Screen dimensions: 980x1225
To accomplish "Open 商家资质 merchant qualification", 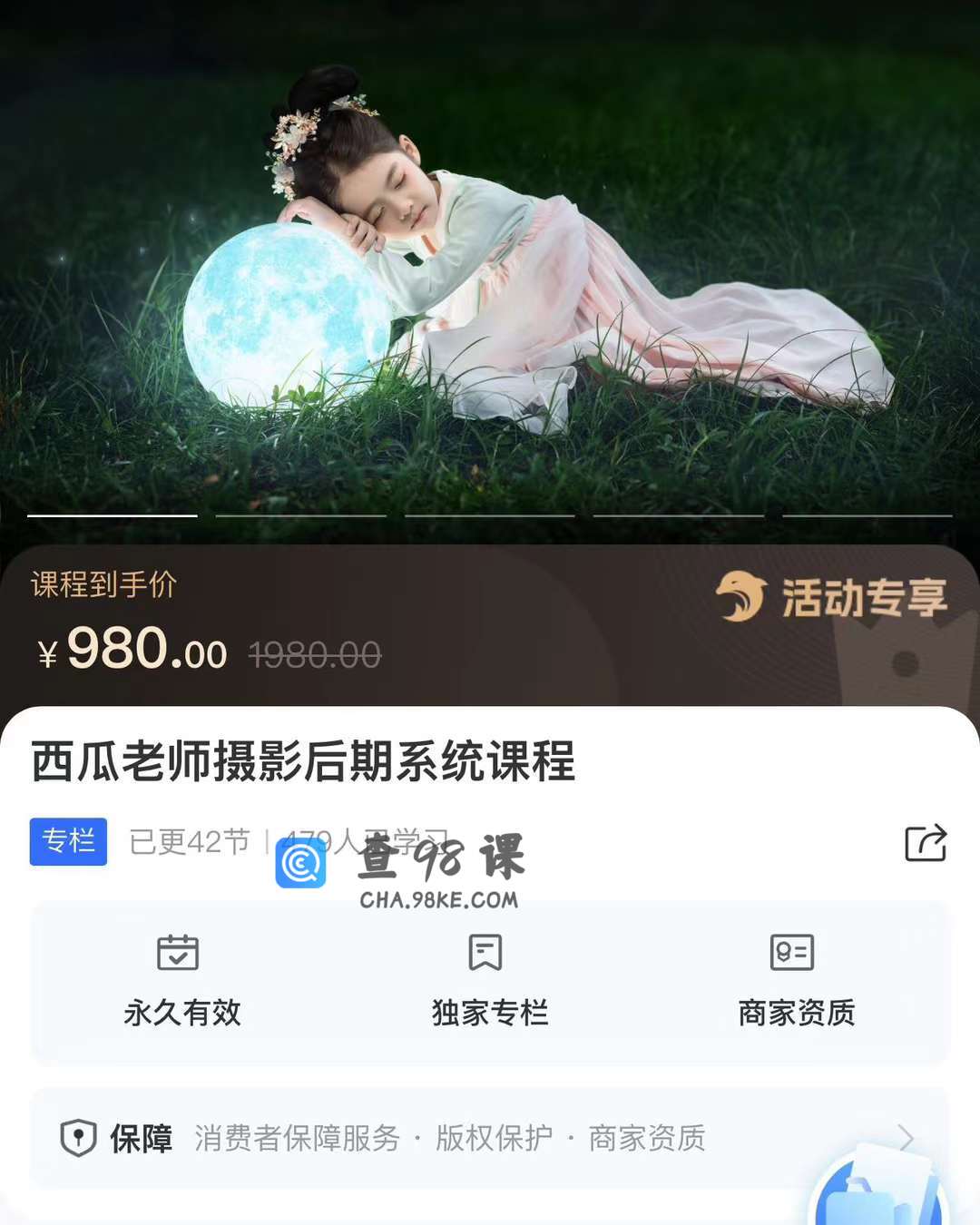I will click(x=796, y=982).
